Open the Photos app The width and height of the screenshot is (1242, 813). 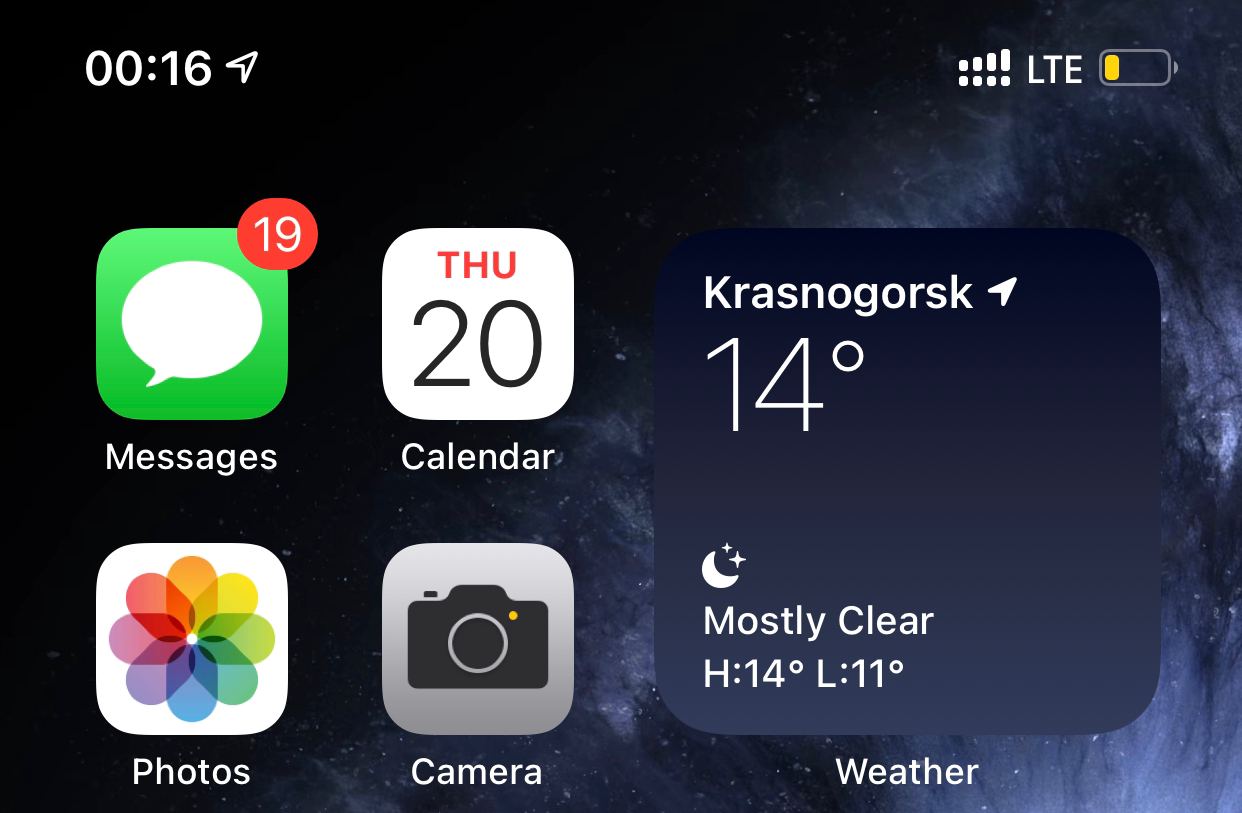coord(191,639)
